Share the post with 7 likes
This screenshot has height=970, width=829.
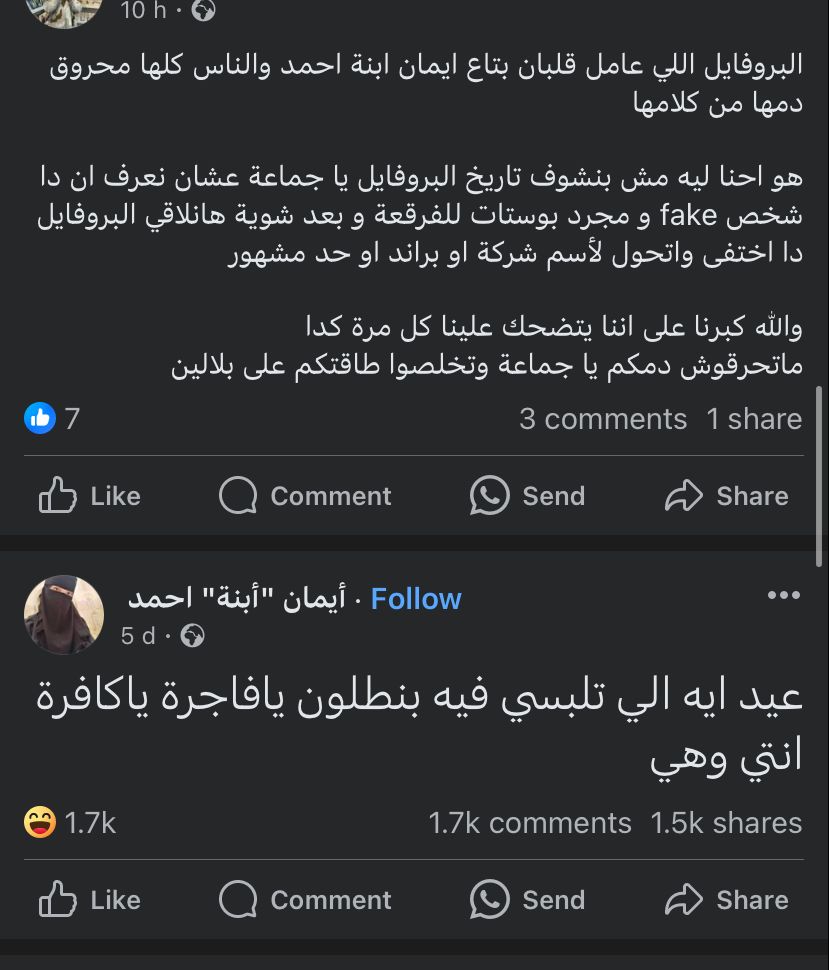(727, 496)
